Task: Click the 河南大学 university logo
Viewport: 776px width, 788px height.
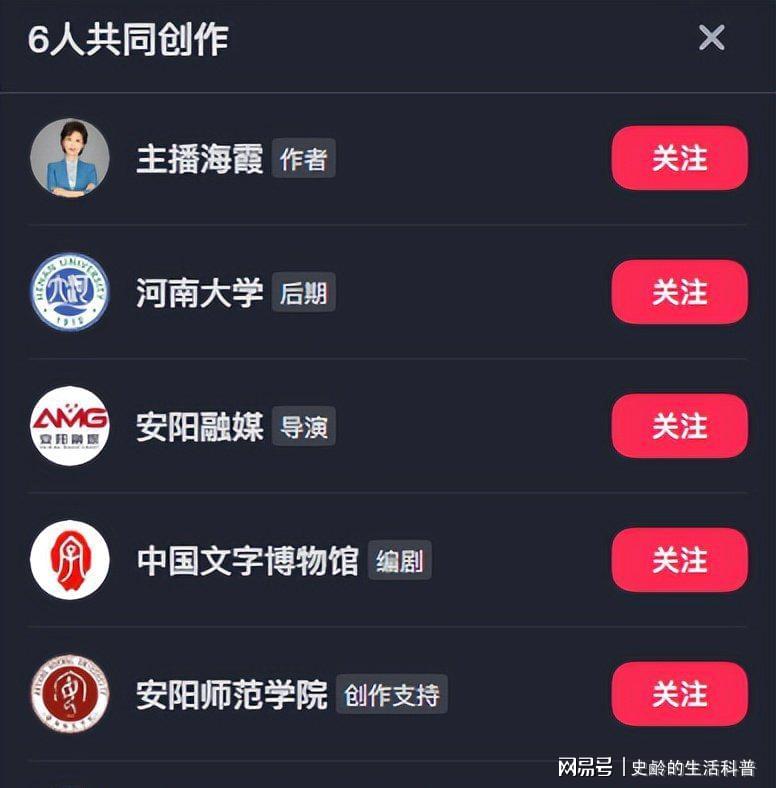Action: click(x=69, y=293)
